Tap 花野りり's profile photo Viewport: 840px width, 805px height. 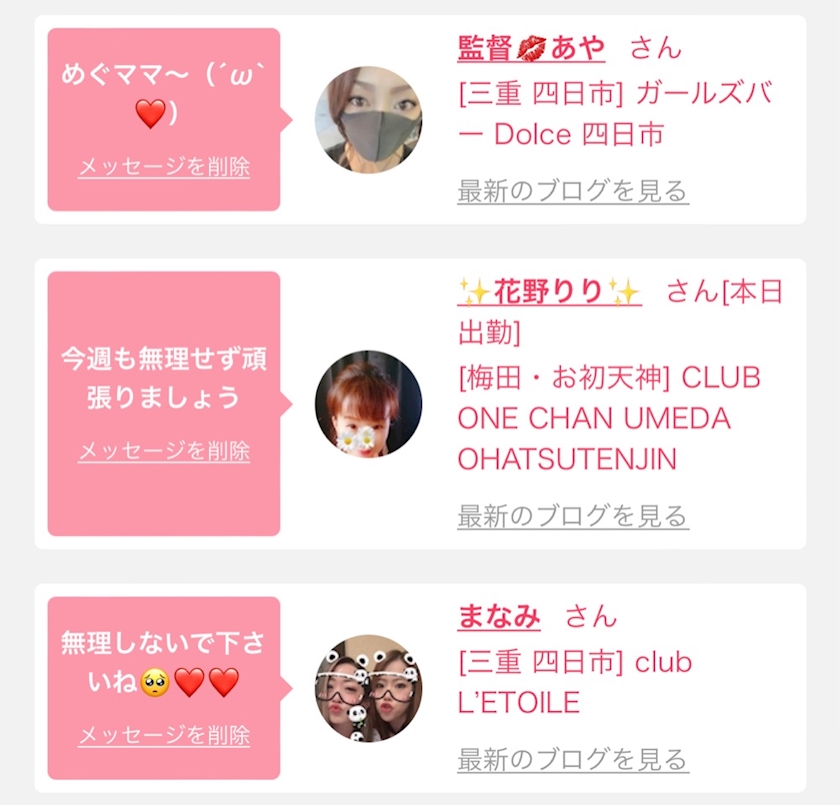pyautogui.click(x=369, y=404)
